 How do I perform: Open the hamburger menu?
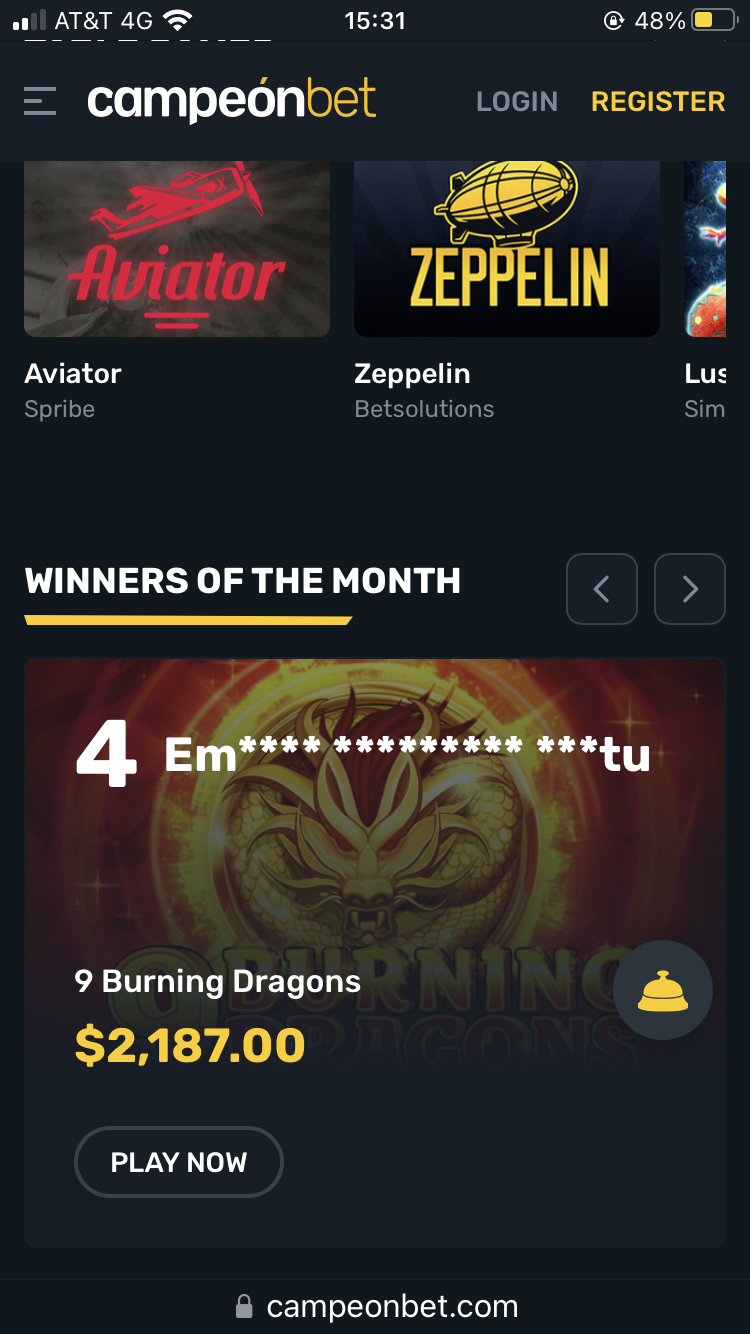(x=40, y=101)
